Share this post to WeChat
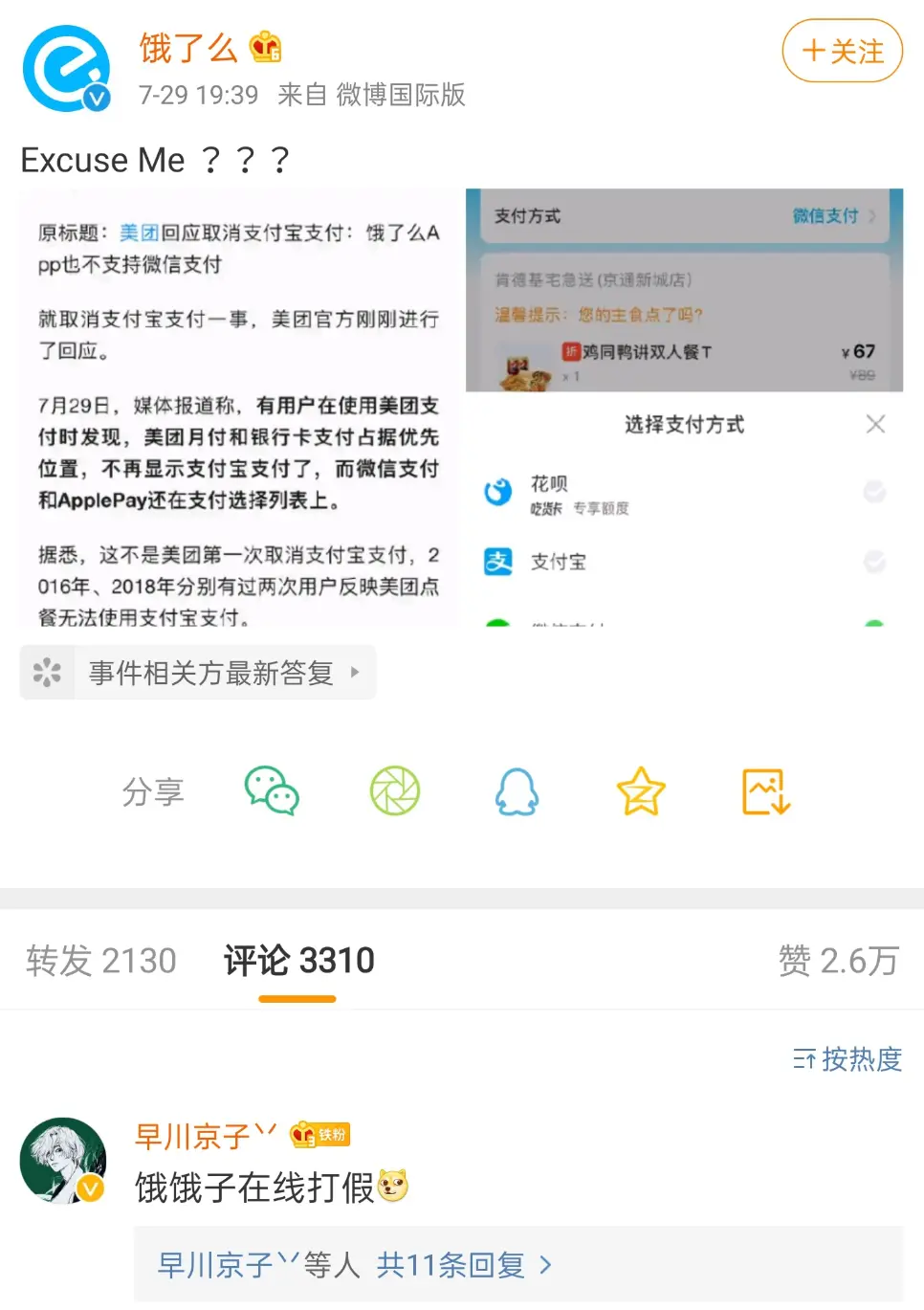This screenshot has width=924, height=1310. click(x=272, y=791)
